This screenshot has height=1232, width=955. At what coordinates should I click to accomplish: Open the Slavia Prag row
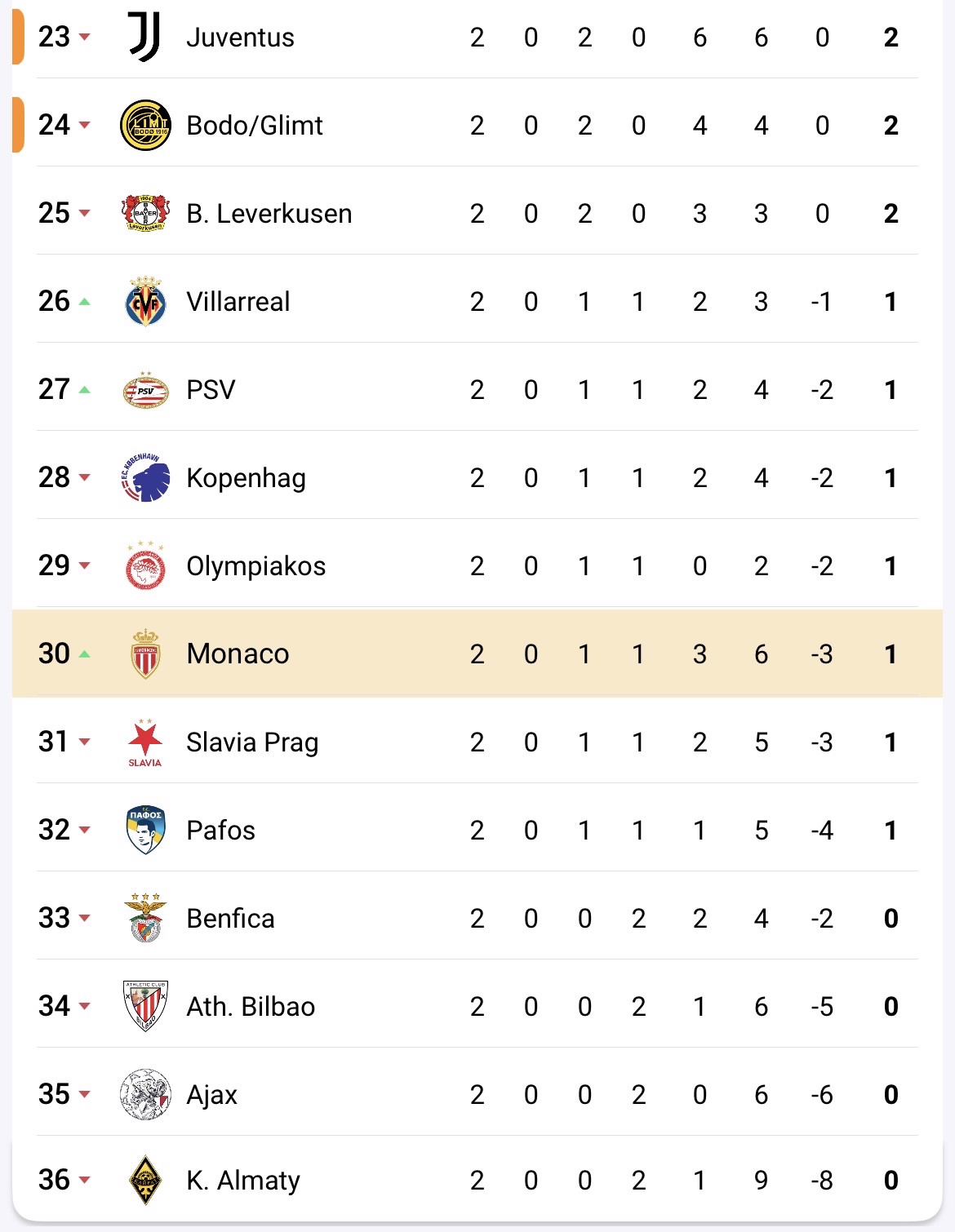[x=251, y=742]
